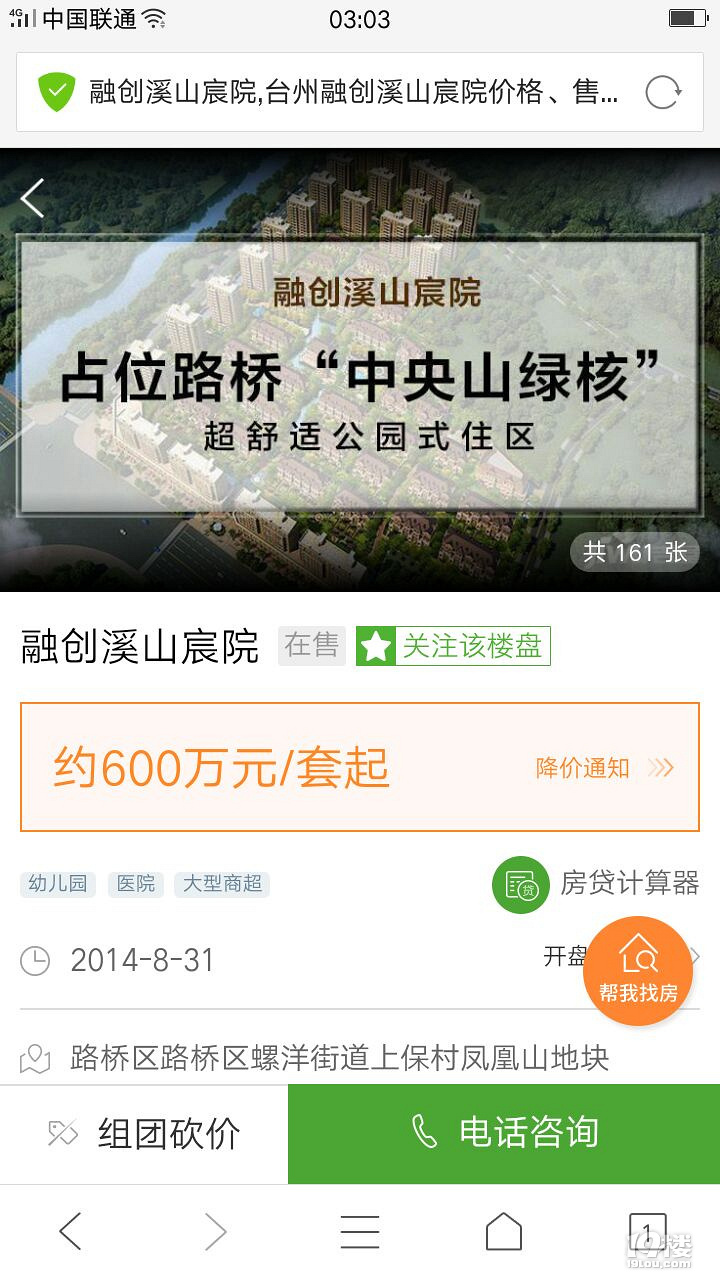Open the browser home screen icon
This screenshot has height=1280, width=720.
[504, 1234]
